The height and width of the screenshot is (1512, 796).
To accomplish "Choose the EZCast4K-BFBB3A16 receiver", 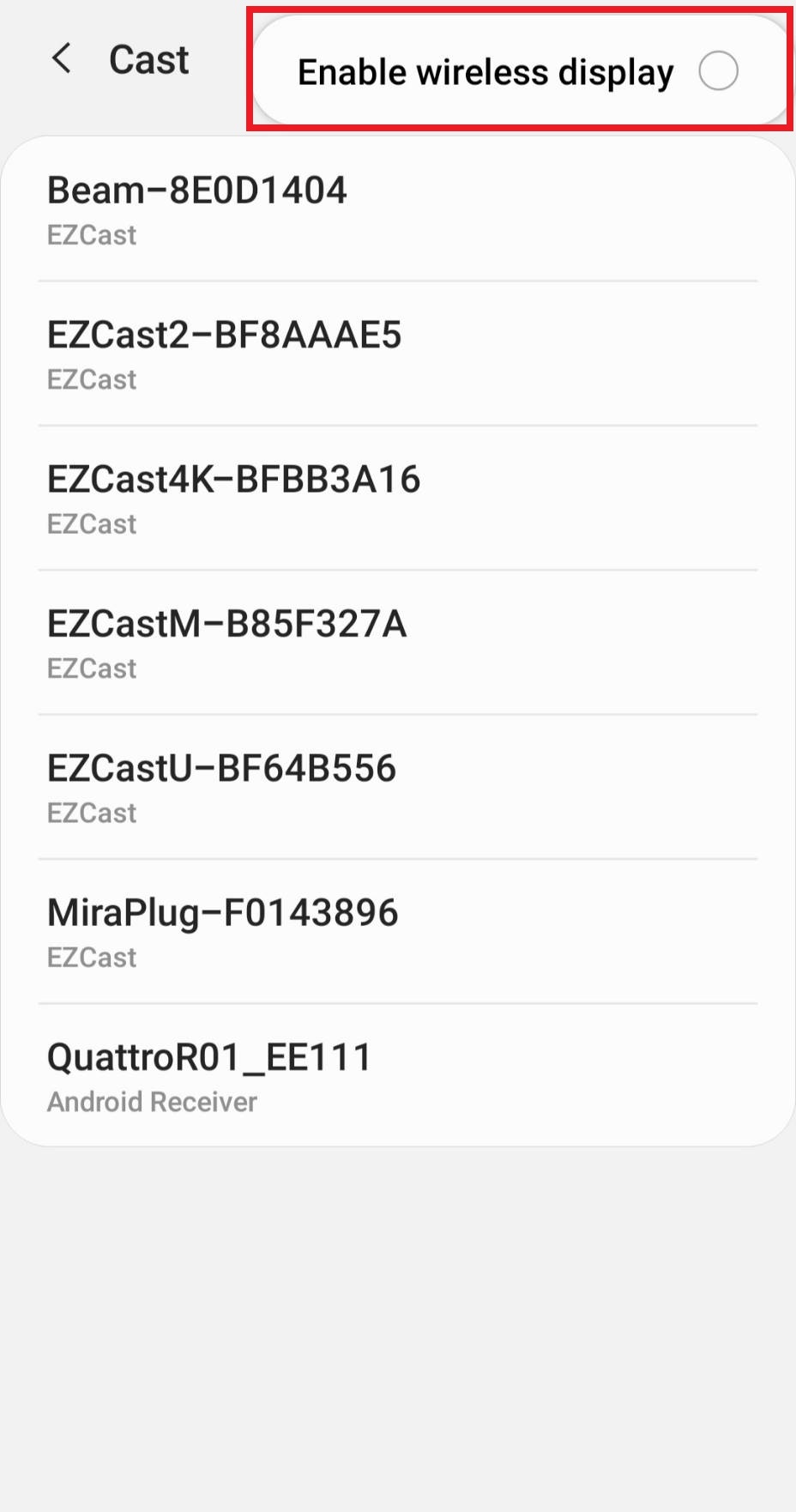I will click(x=234, y=479).
